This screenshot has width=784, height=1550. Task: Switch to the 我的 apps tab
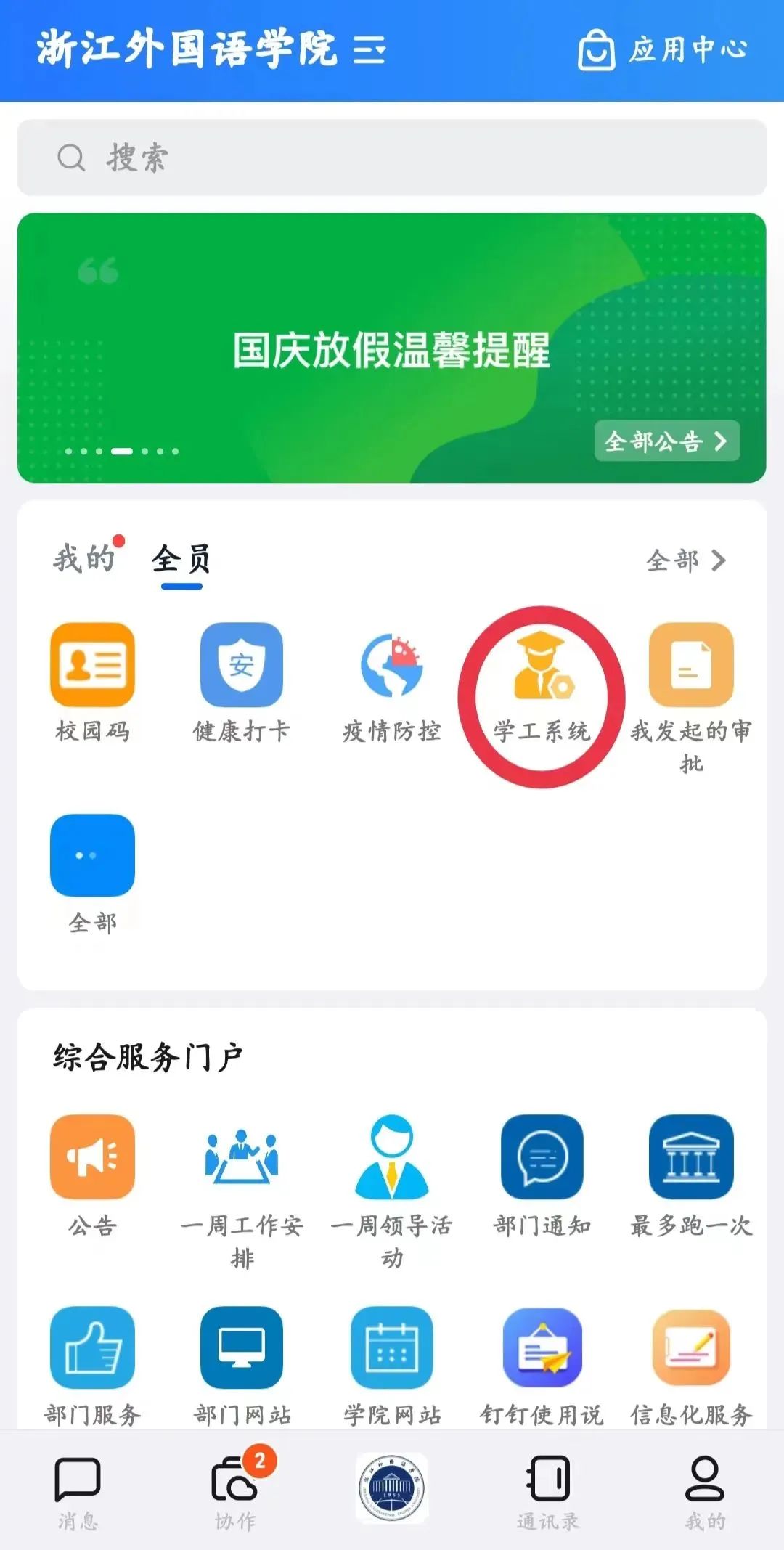84,559
